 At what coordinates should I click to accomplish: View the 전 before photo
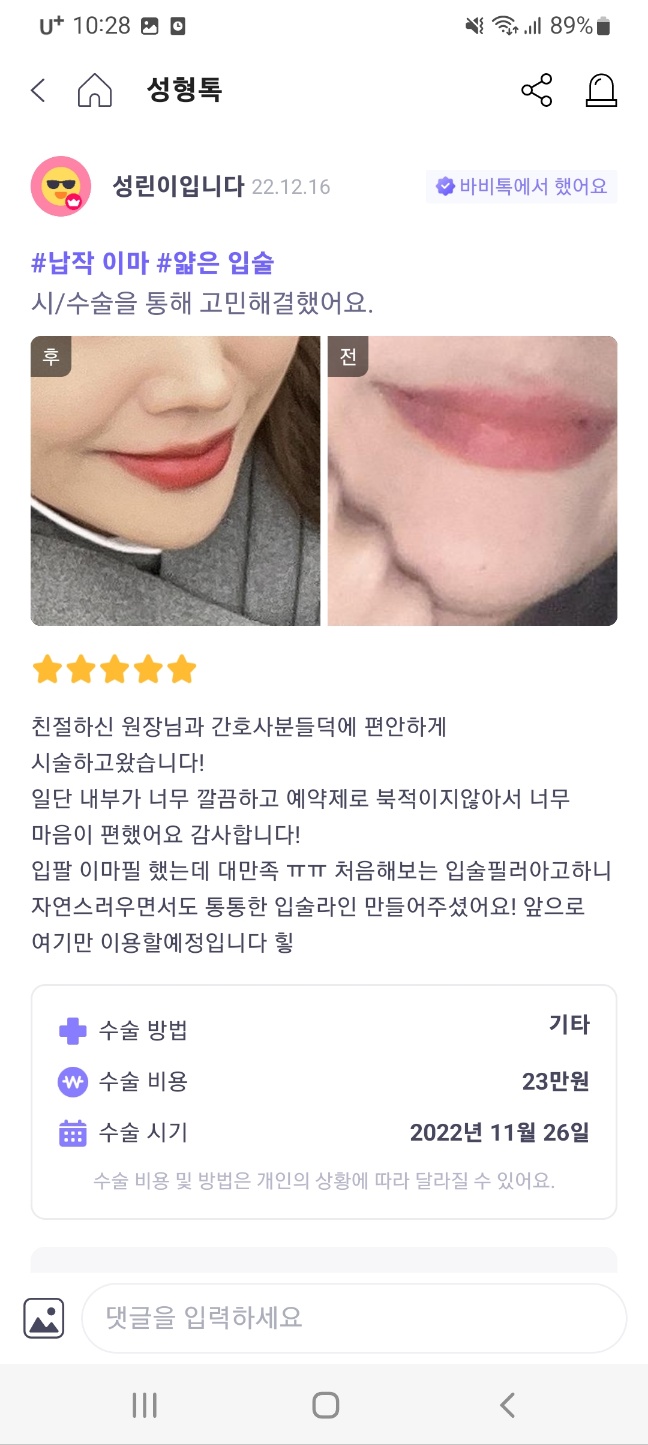[x=472, y=481]
